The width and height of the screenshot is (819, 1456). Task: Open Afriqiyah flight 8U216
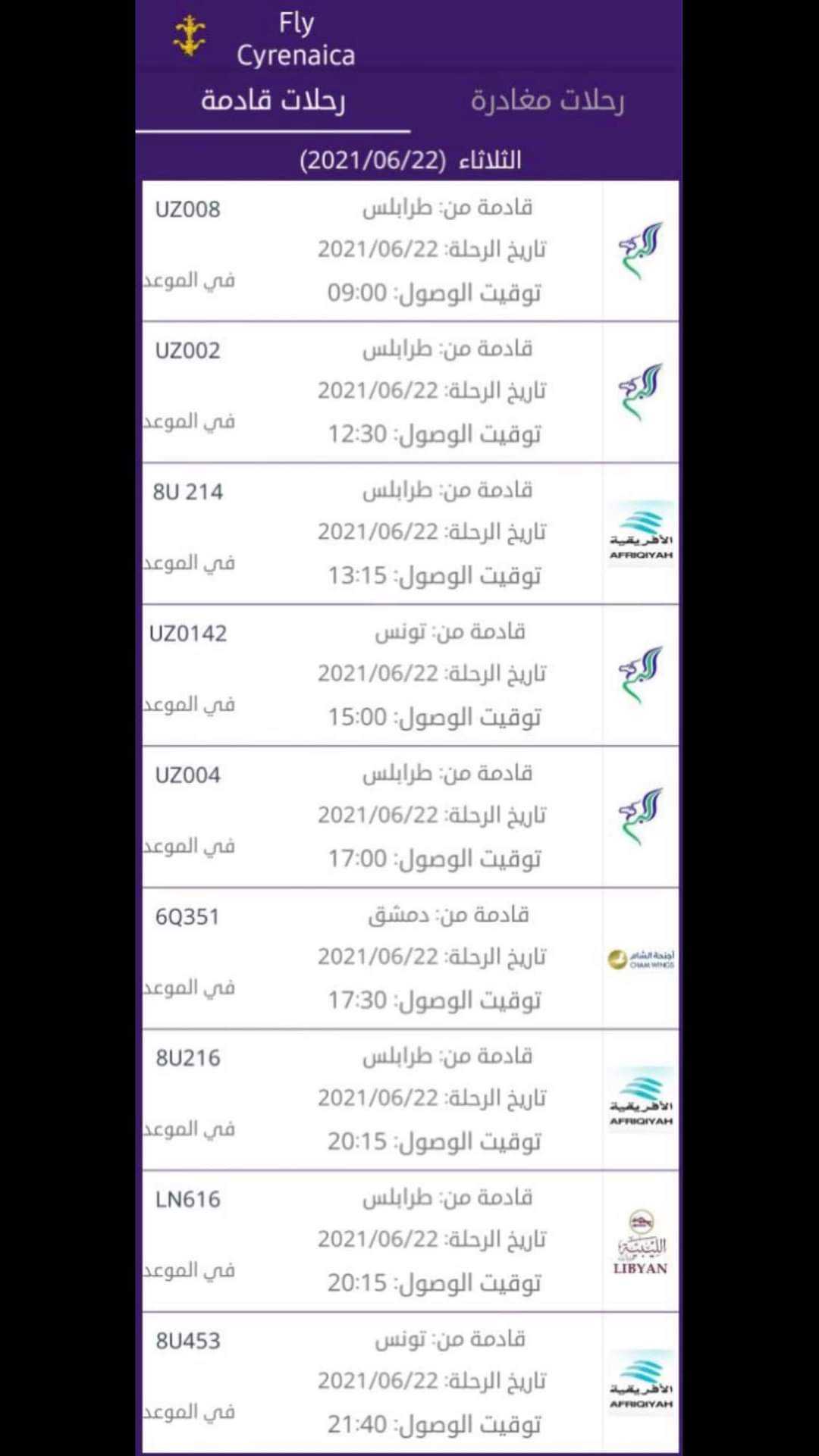pos(409,1099)
